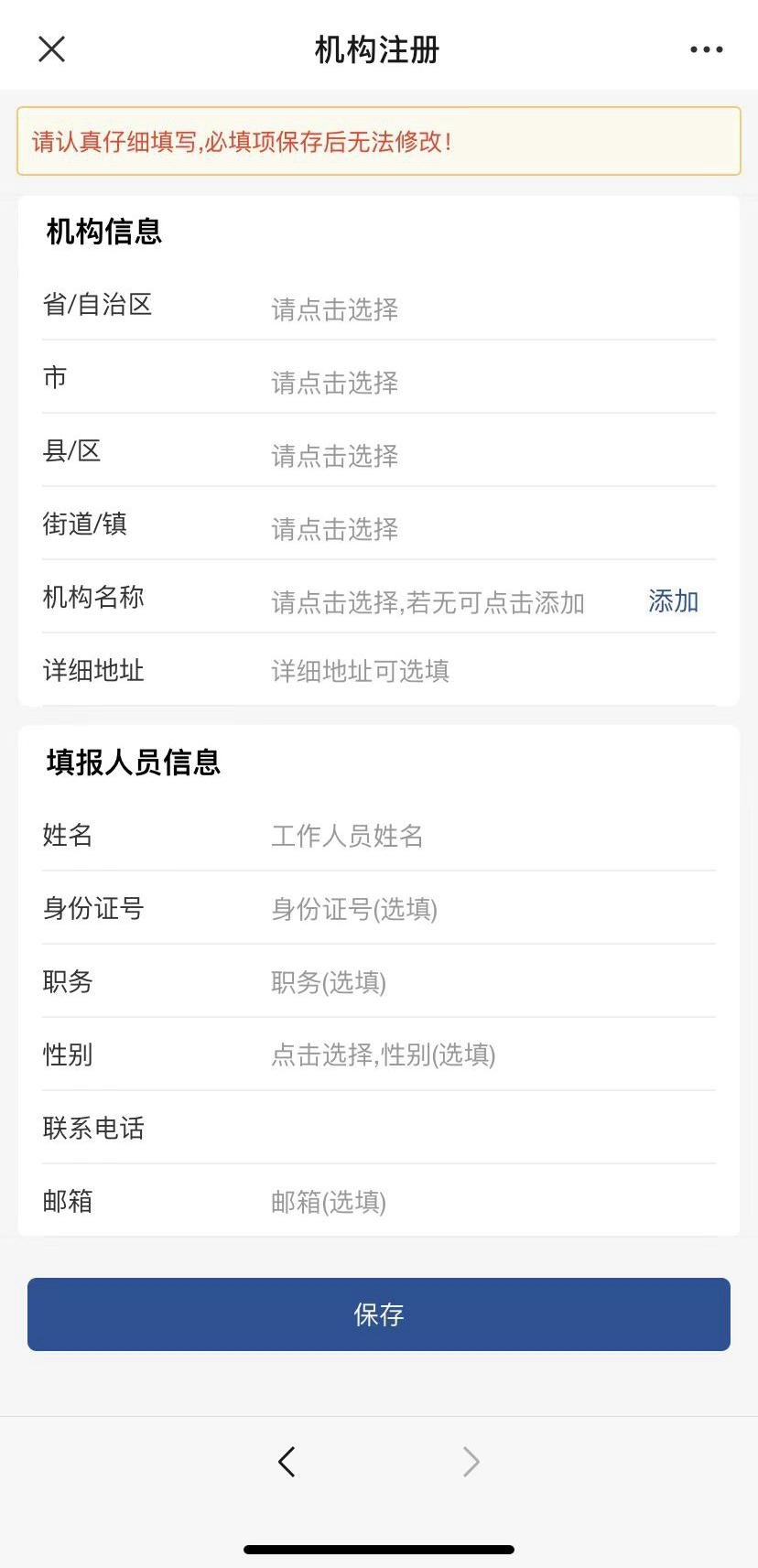Open the three-dot overflow menu

(706, 49)
